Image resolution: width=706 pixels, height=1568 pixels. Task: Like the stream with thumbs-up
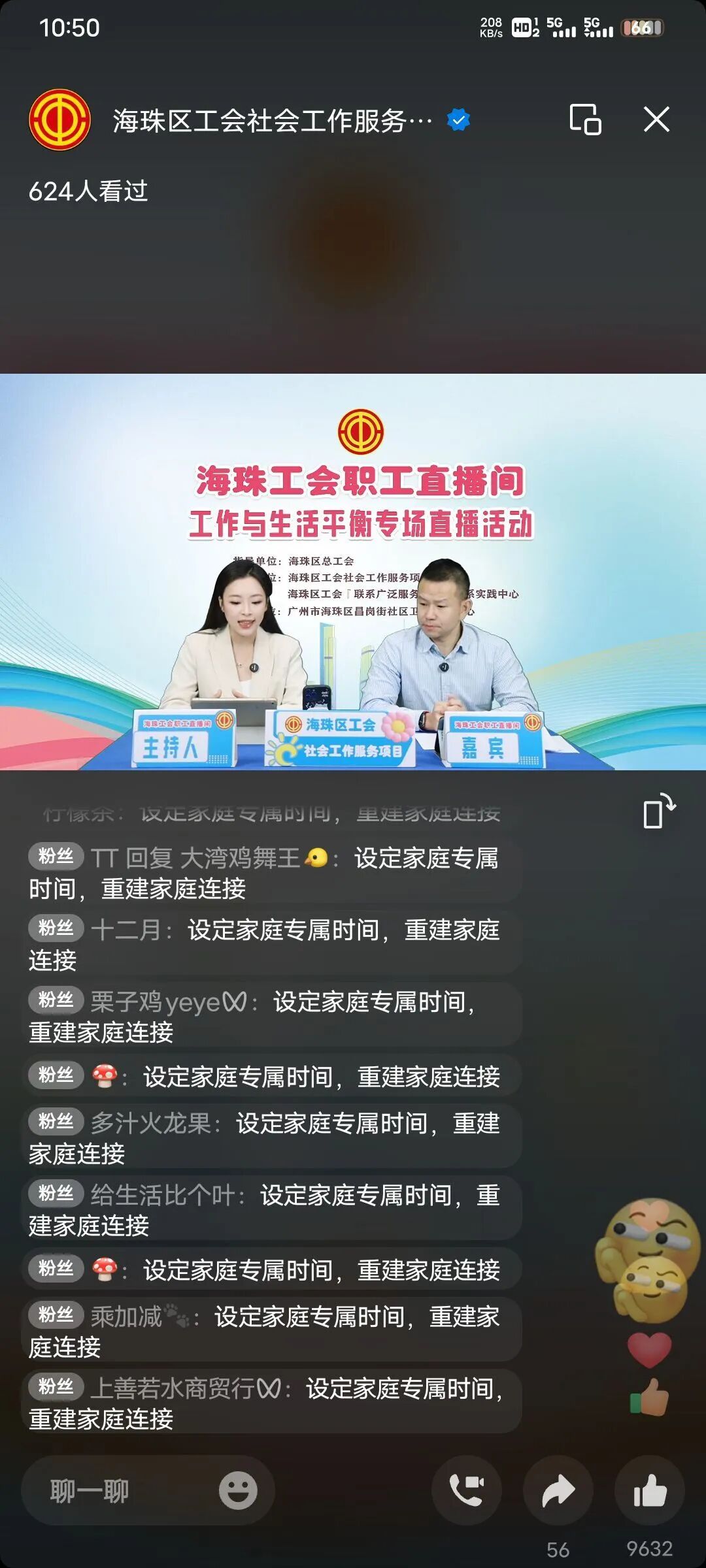coord(650,1492)
